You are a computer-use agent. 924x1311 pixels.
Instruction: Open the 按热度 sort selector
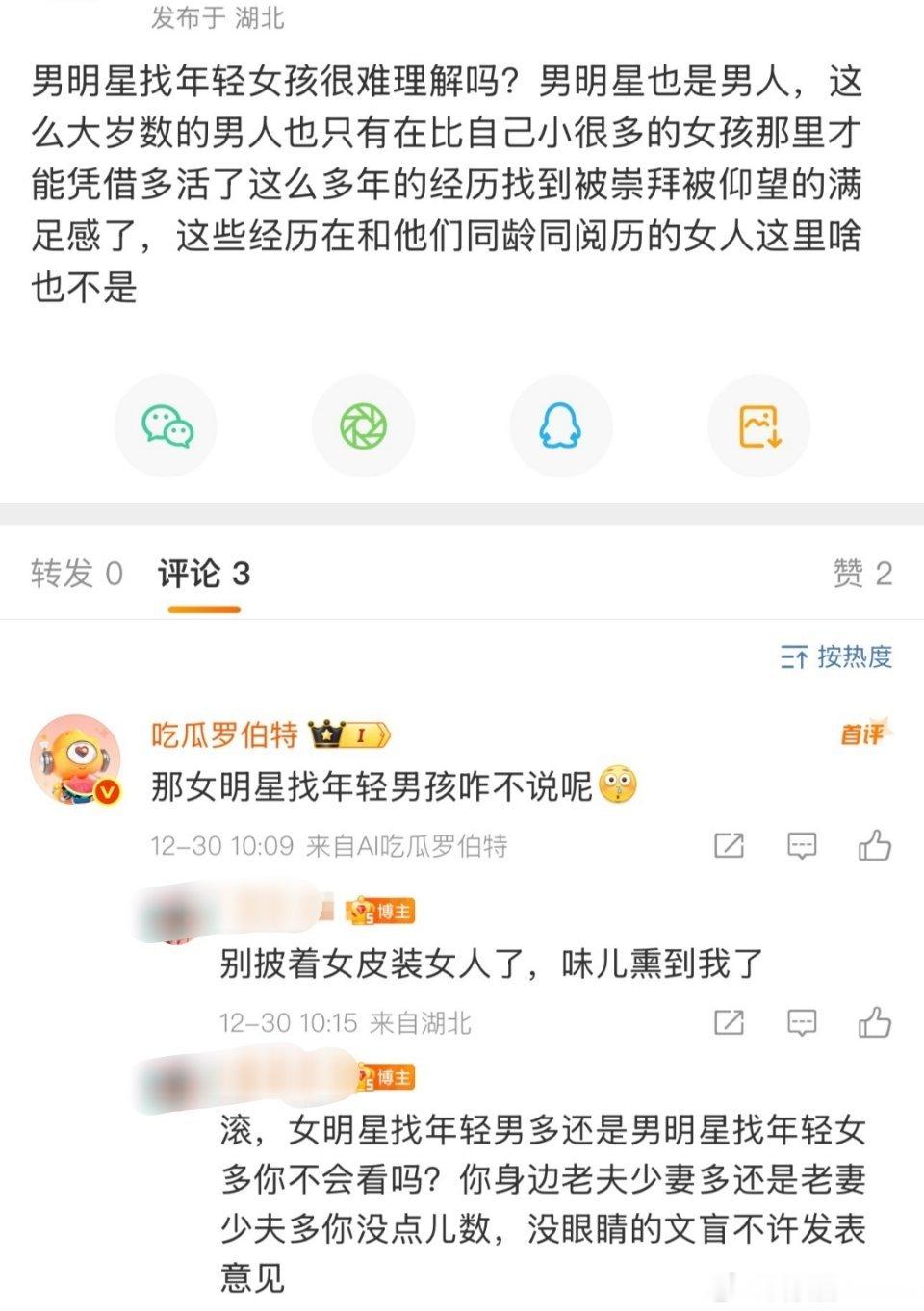point(843,655)
